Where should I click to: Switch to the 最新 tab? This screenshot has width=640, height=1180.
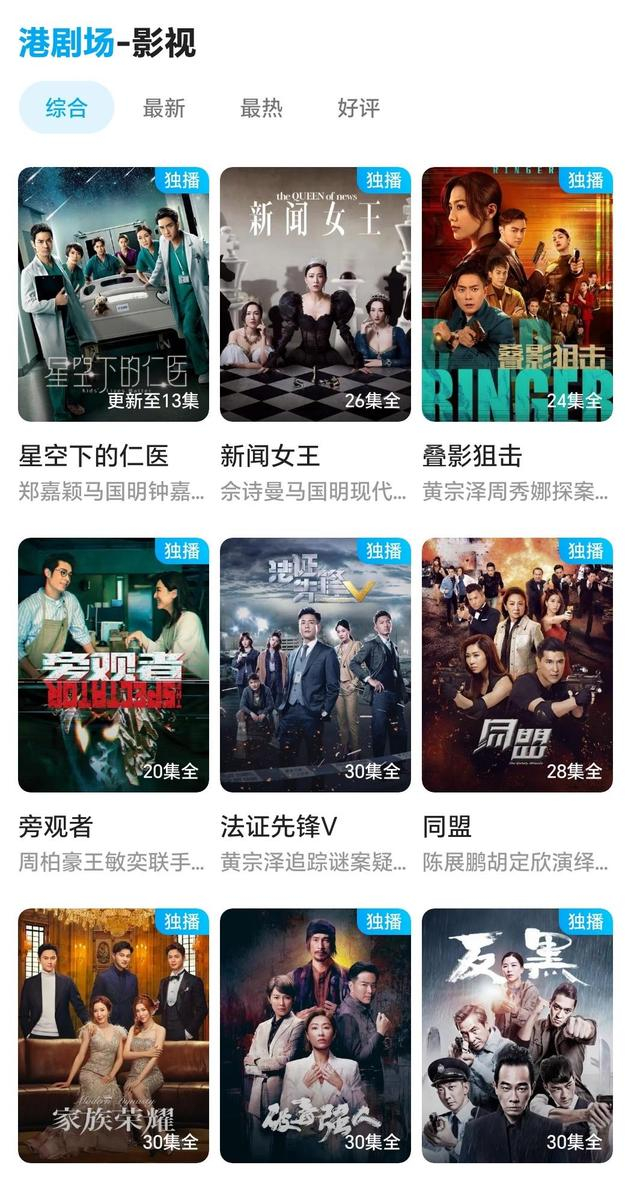click(x=164, y=108)
